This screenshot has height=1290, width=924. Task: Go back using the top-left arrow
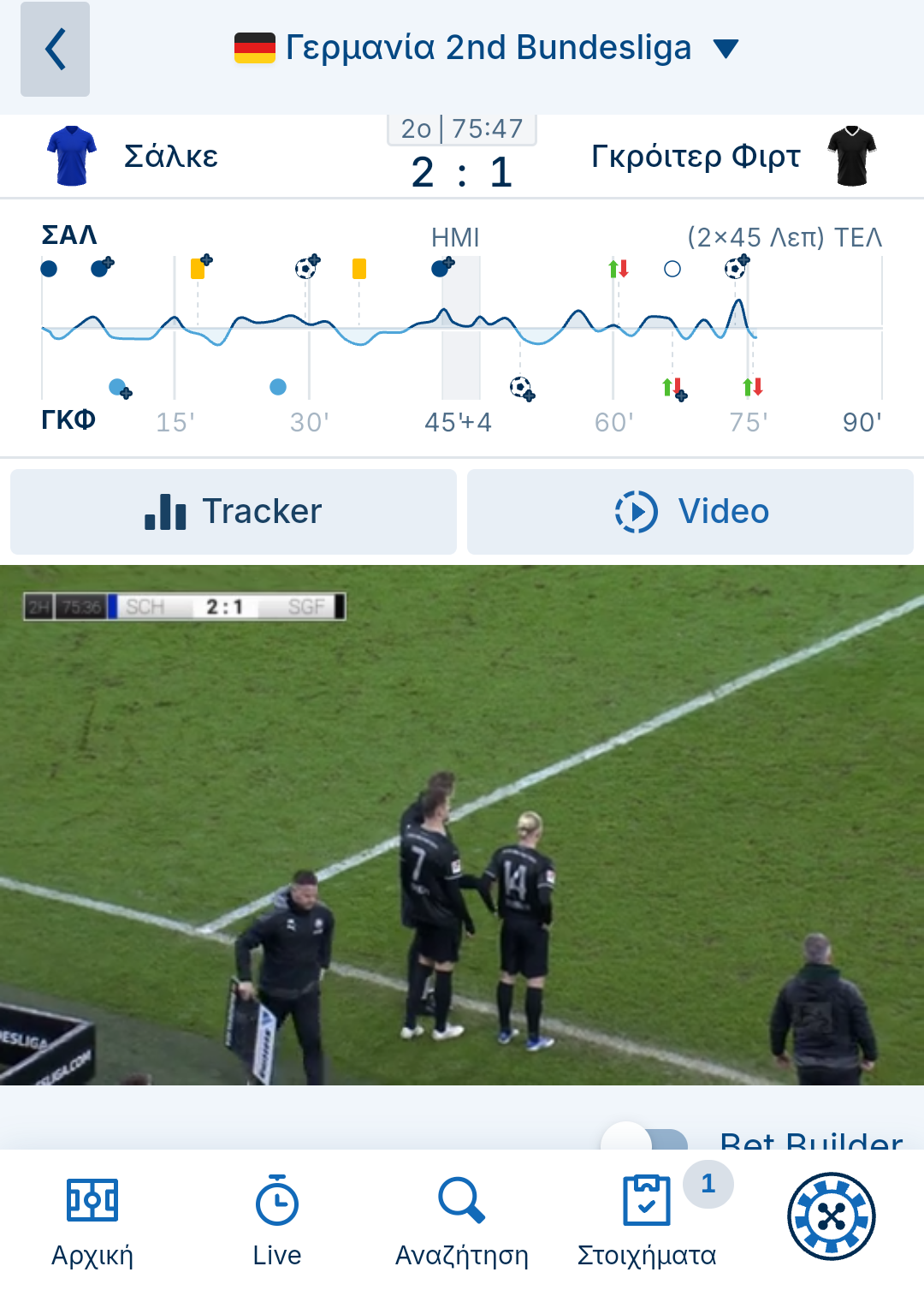pos(55,49)
